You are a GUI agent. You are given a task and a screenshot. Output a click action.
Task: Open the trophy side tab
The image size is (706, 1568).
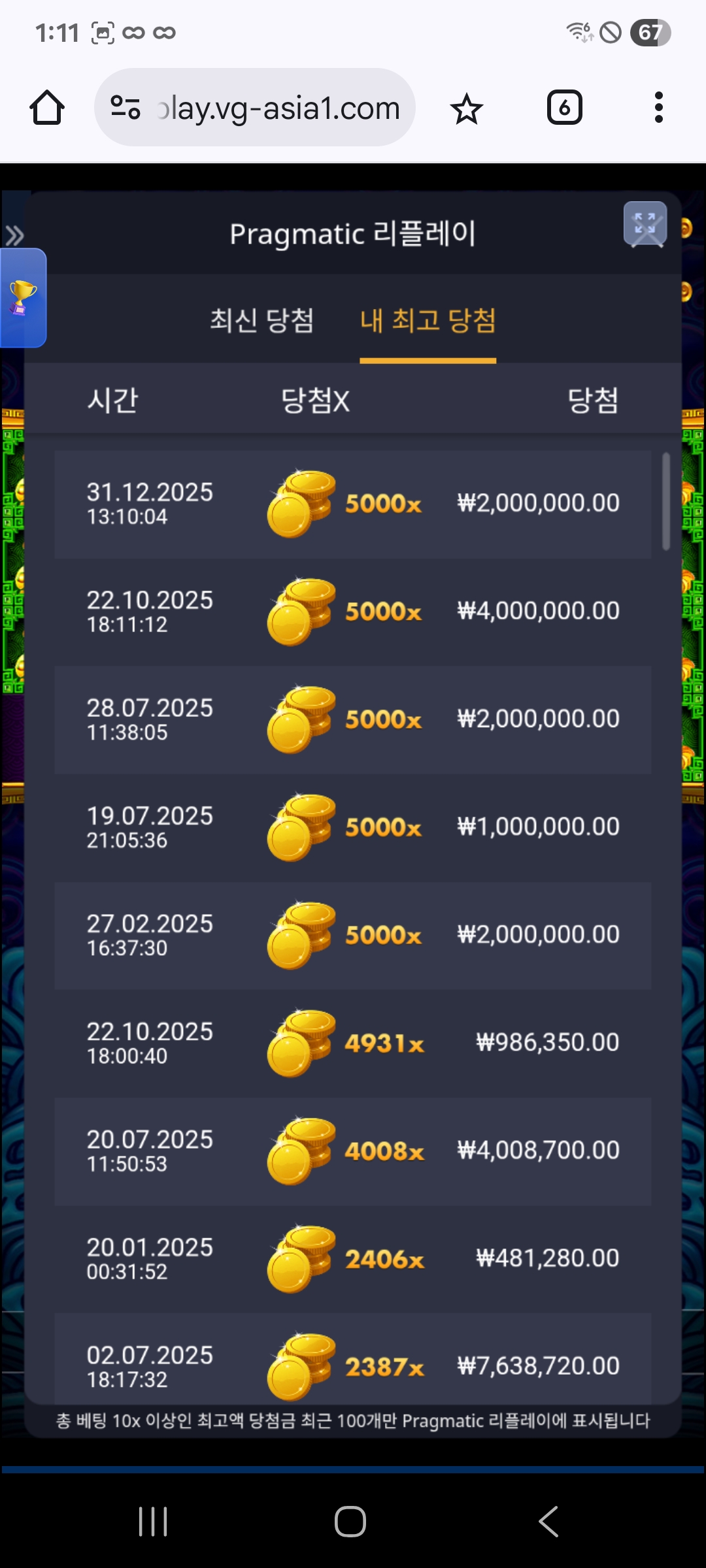pos(22,298)
